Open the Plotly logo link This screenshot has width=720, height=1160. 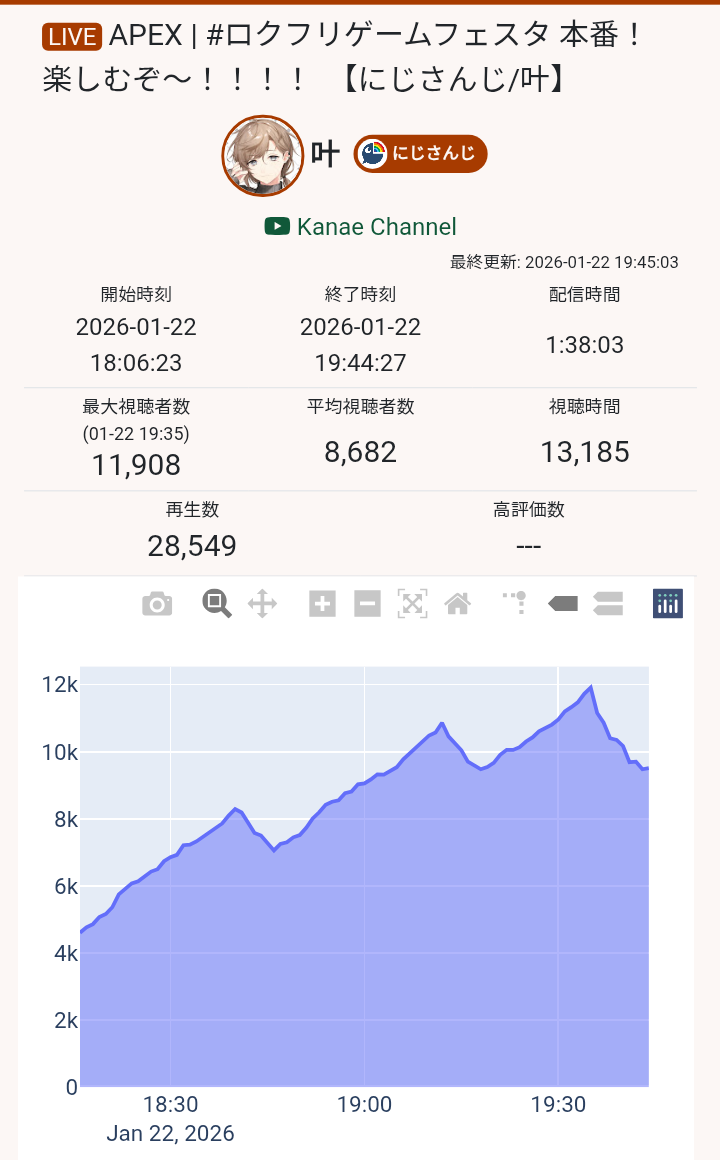click(667, 604)
